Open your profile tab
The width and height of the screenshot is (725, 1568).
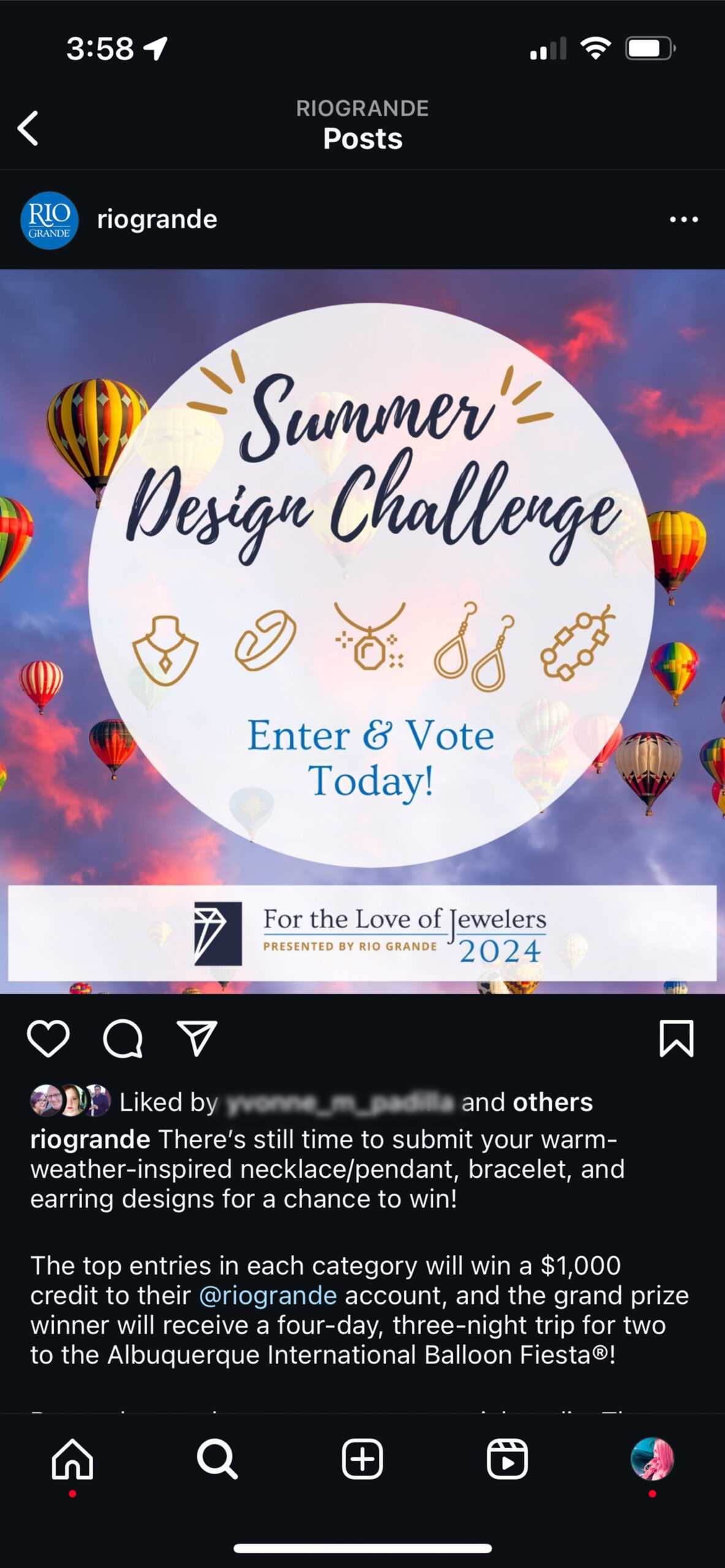pyautogui.click(x=652, y=1459)
